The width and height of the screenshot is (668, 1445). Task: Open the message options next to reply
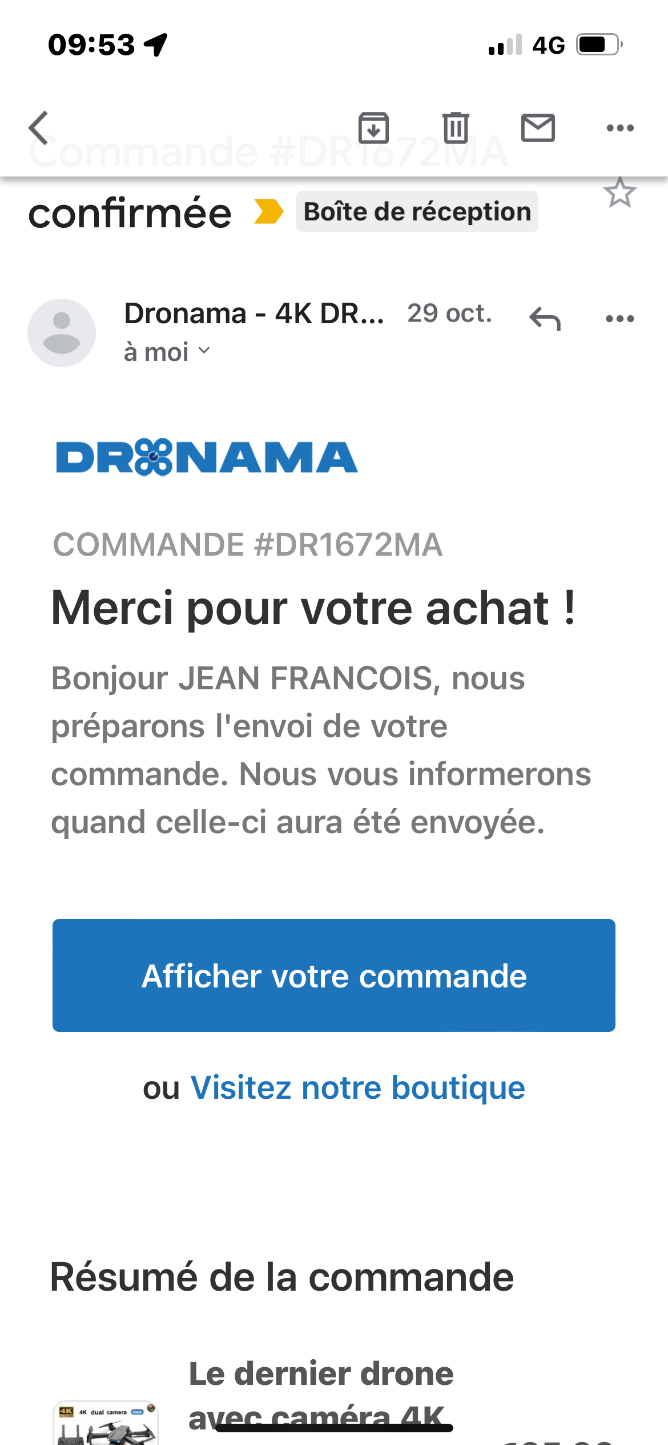coord(620,319)
